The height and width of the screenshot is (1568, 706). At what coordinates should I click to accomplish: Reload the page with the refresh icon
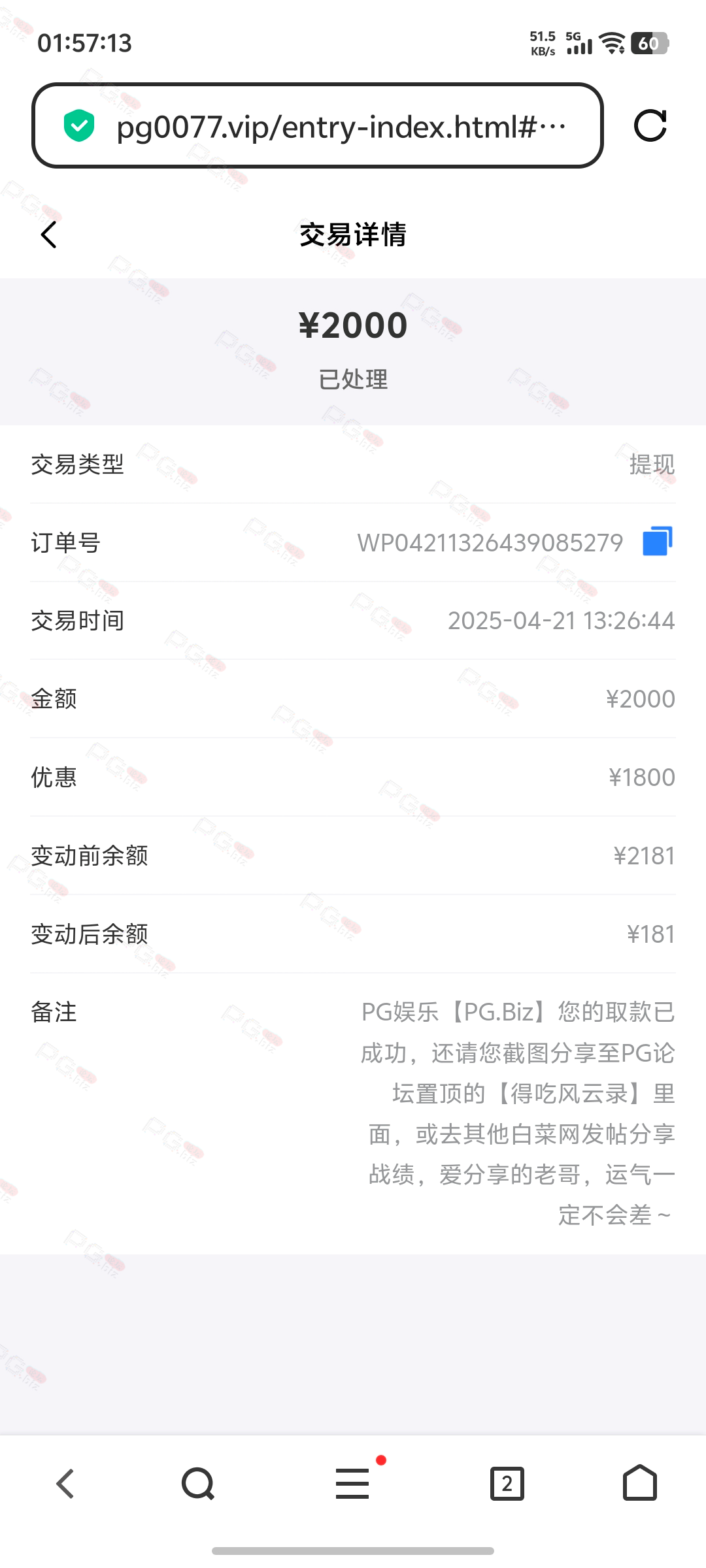650,125
